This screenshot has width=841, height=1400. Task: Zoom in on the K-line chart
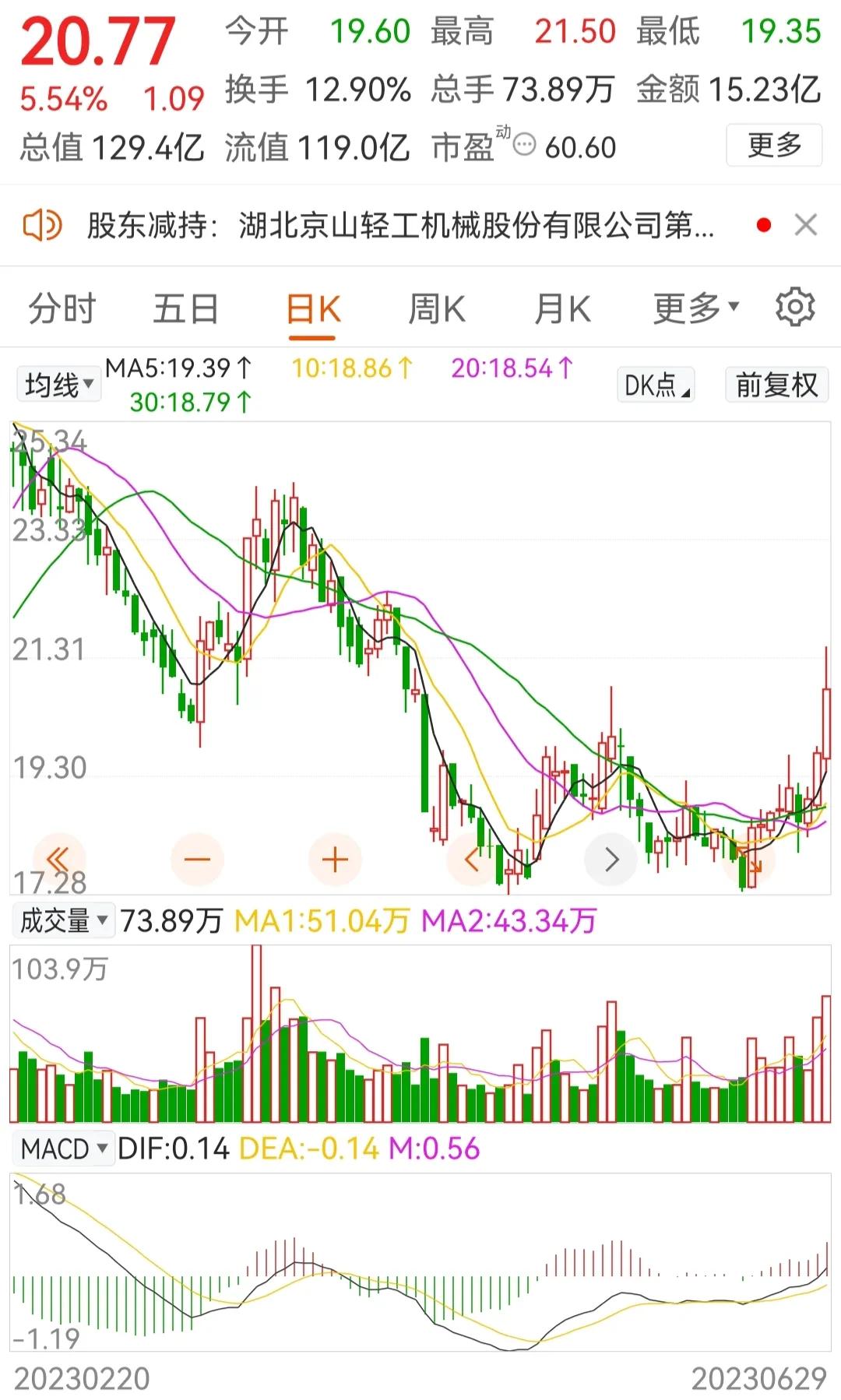333,859
